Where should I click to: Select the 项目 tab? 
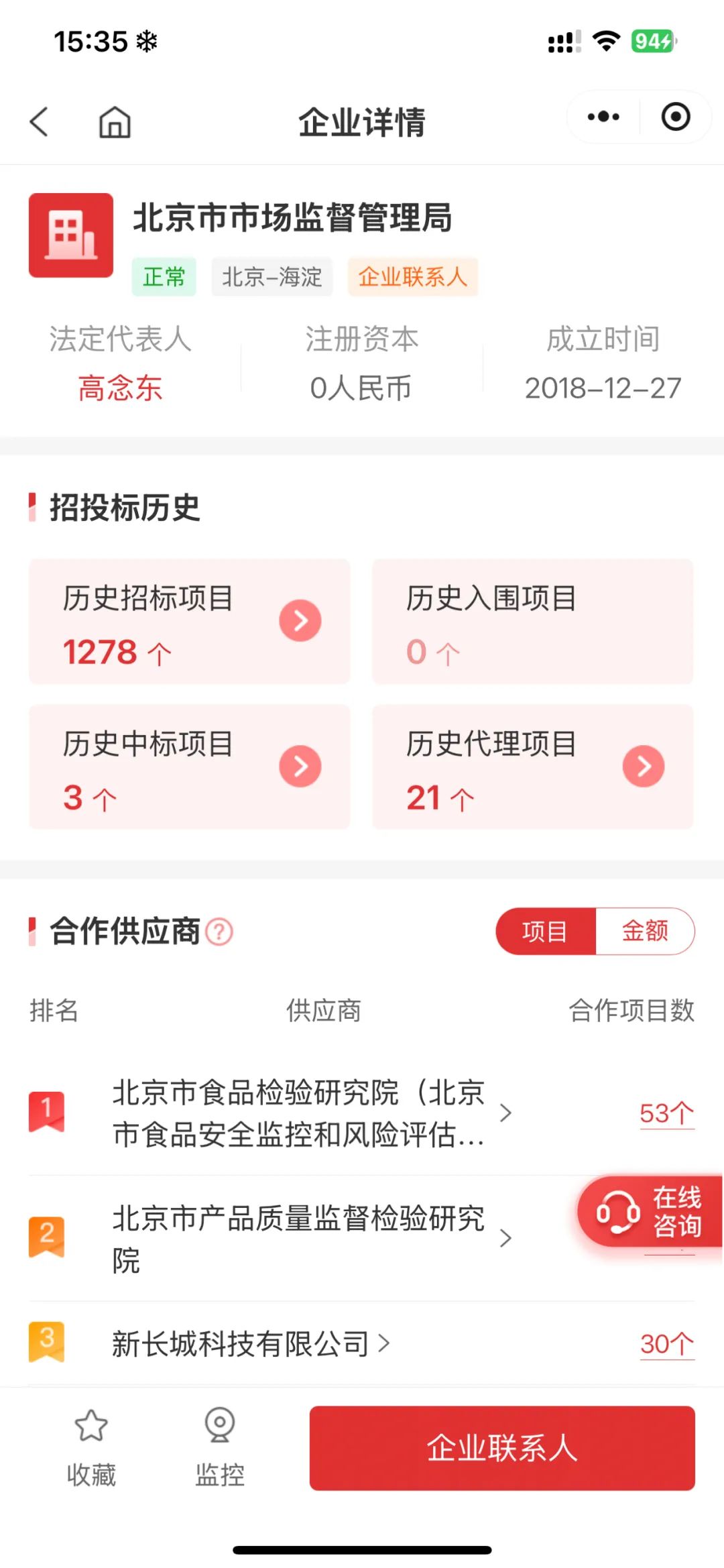click(545, 931)
